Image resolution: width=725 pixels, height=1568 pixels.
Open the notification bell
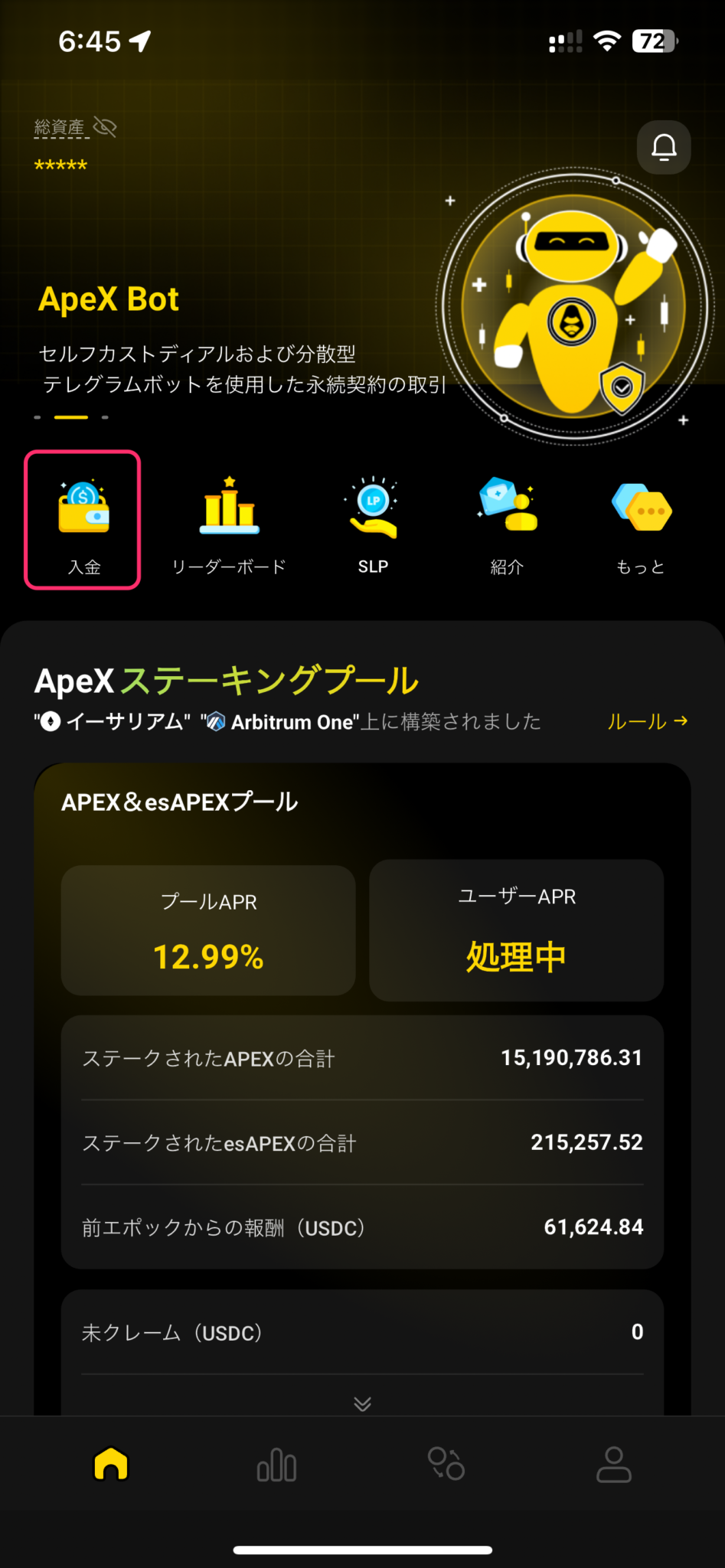click(663, 147)
